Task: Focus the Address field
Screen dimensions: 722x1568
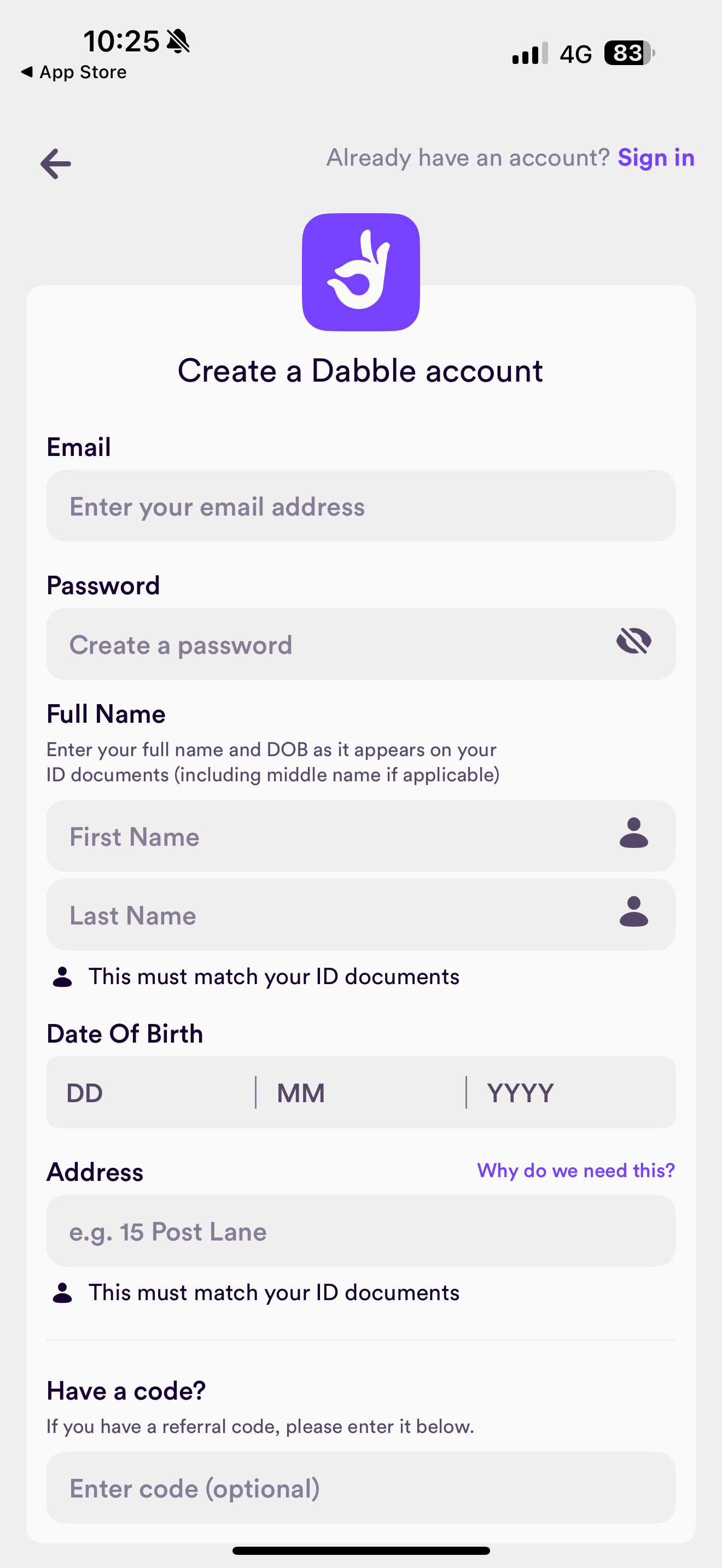Action: click(361, 1231)
